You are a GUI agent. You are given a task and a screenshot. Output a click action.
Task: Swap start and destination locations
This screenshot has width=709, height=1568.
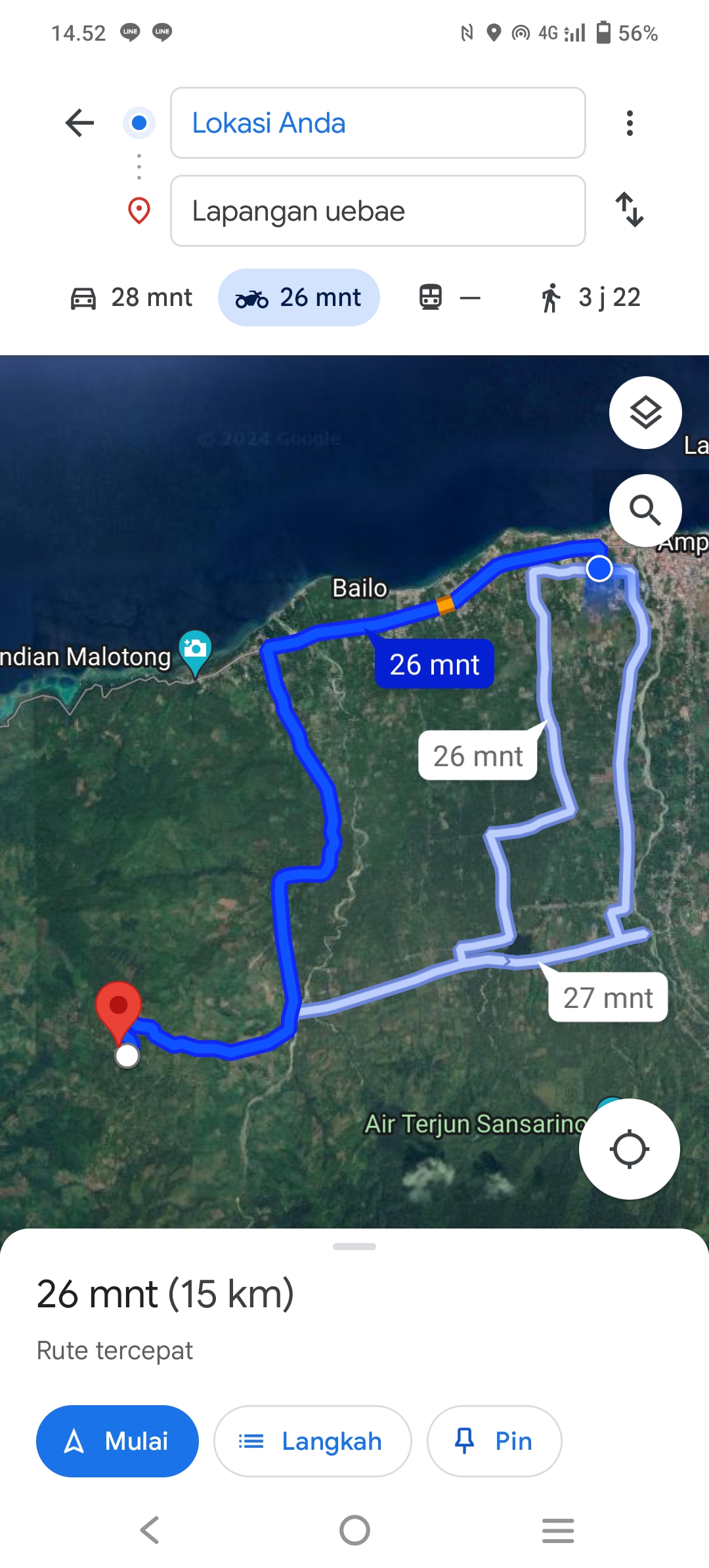(630, 210)
